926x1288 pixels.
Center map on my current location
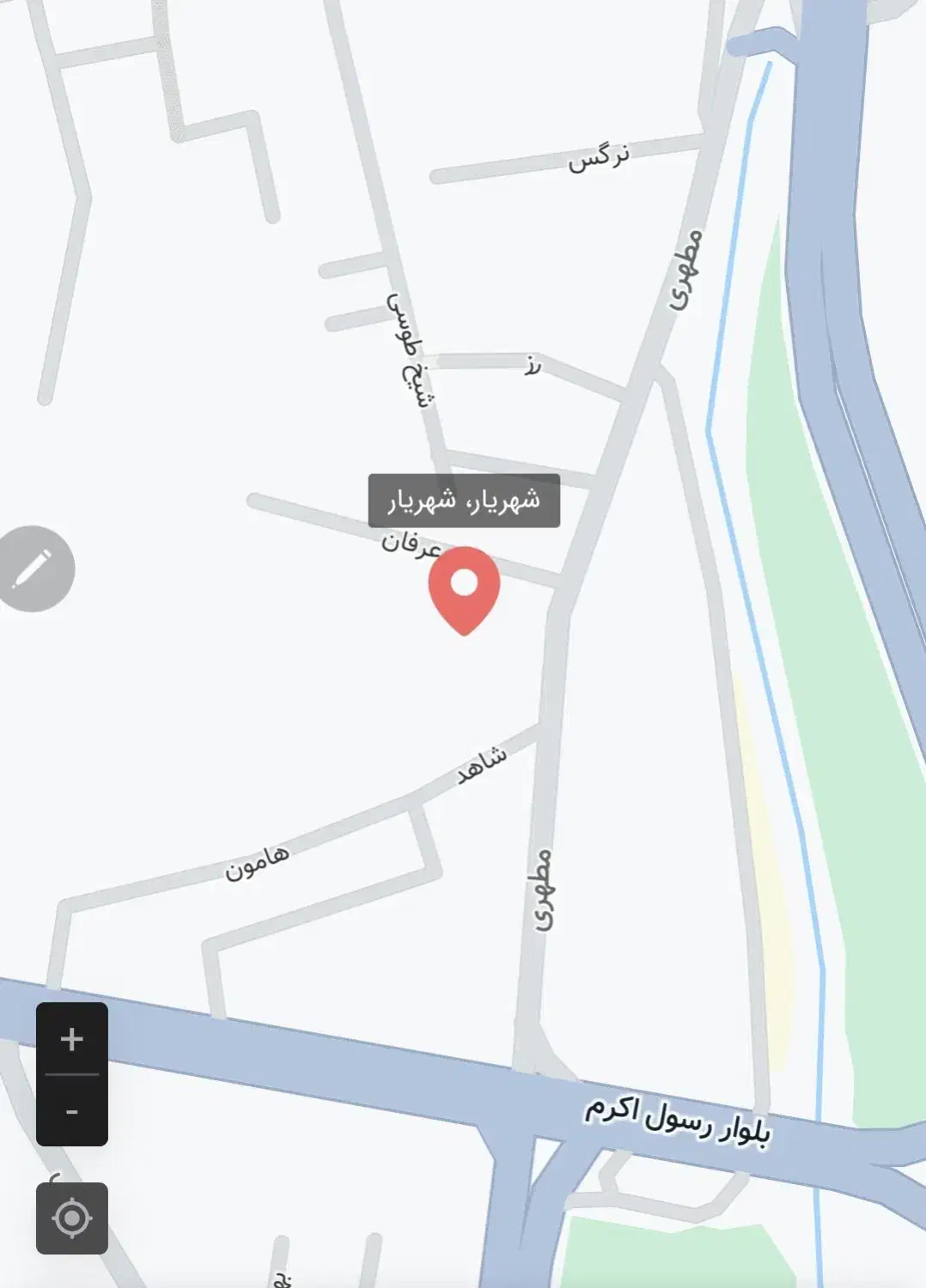(x=72, y=1218)
